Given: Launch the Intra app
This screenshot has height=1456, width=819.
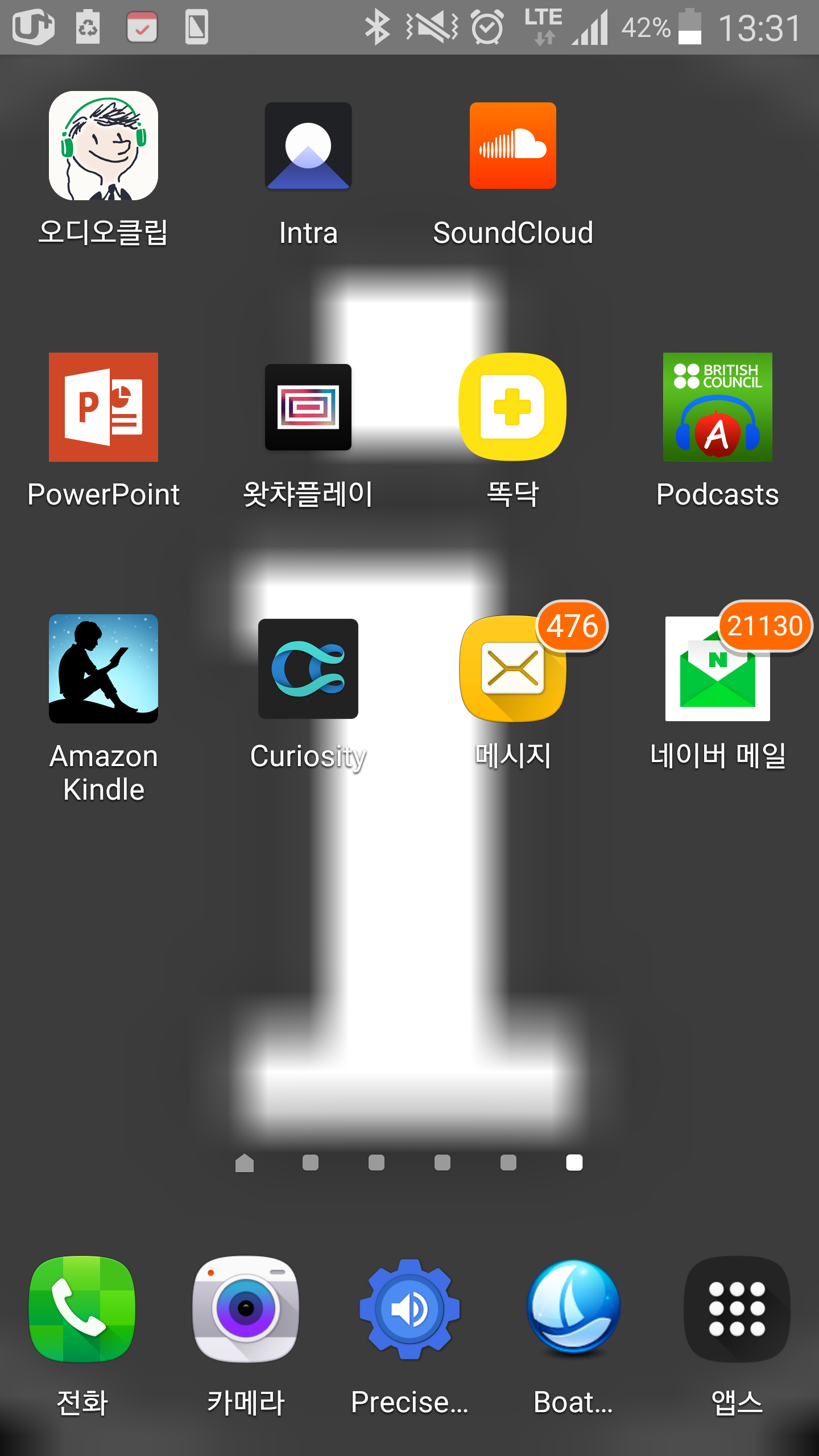Looking at the screenshot, I should coord(308,146).
